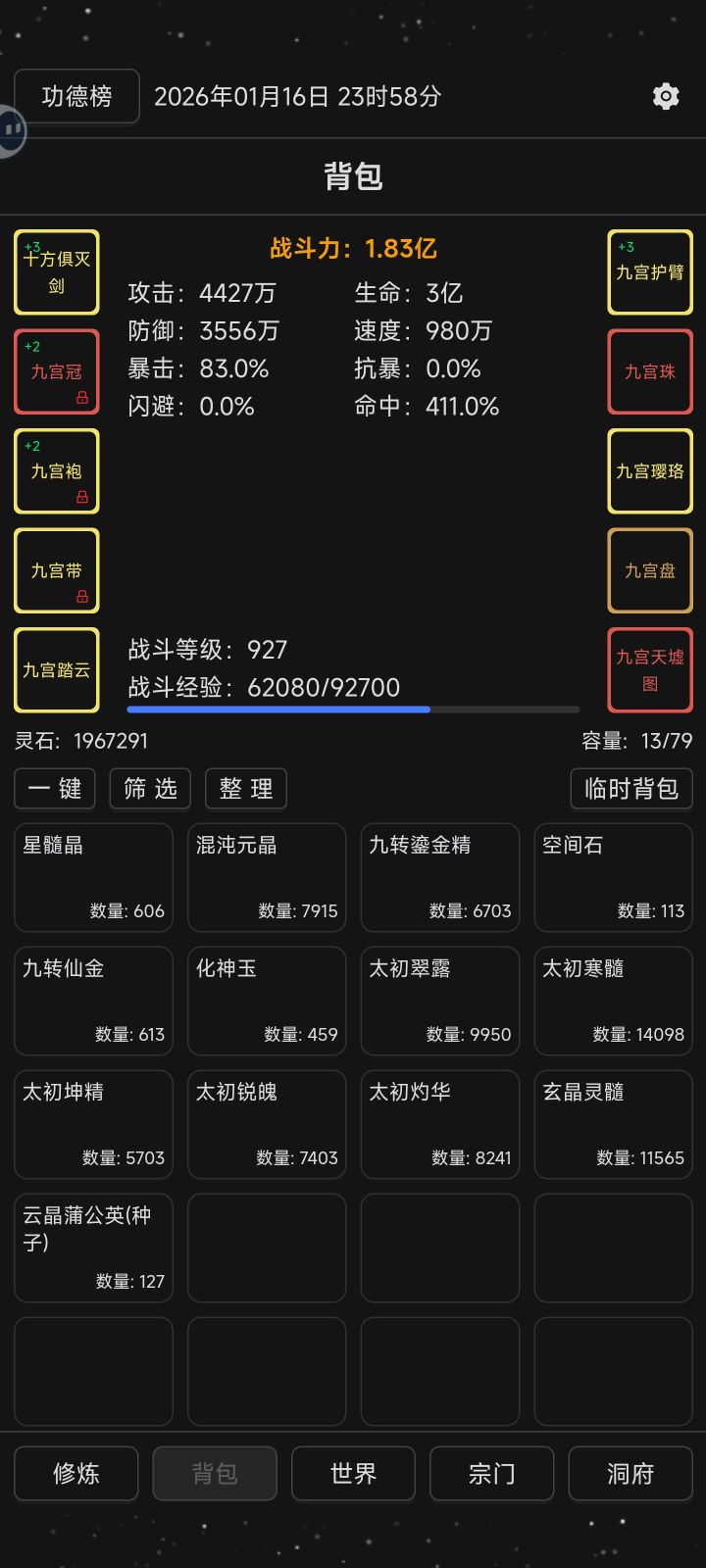Select the 混沌元晶 item in inventory
706x1568 pixels.
coord(266,877)
